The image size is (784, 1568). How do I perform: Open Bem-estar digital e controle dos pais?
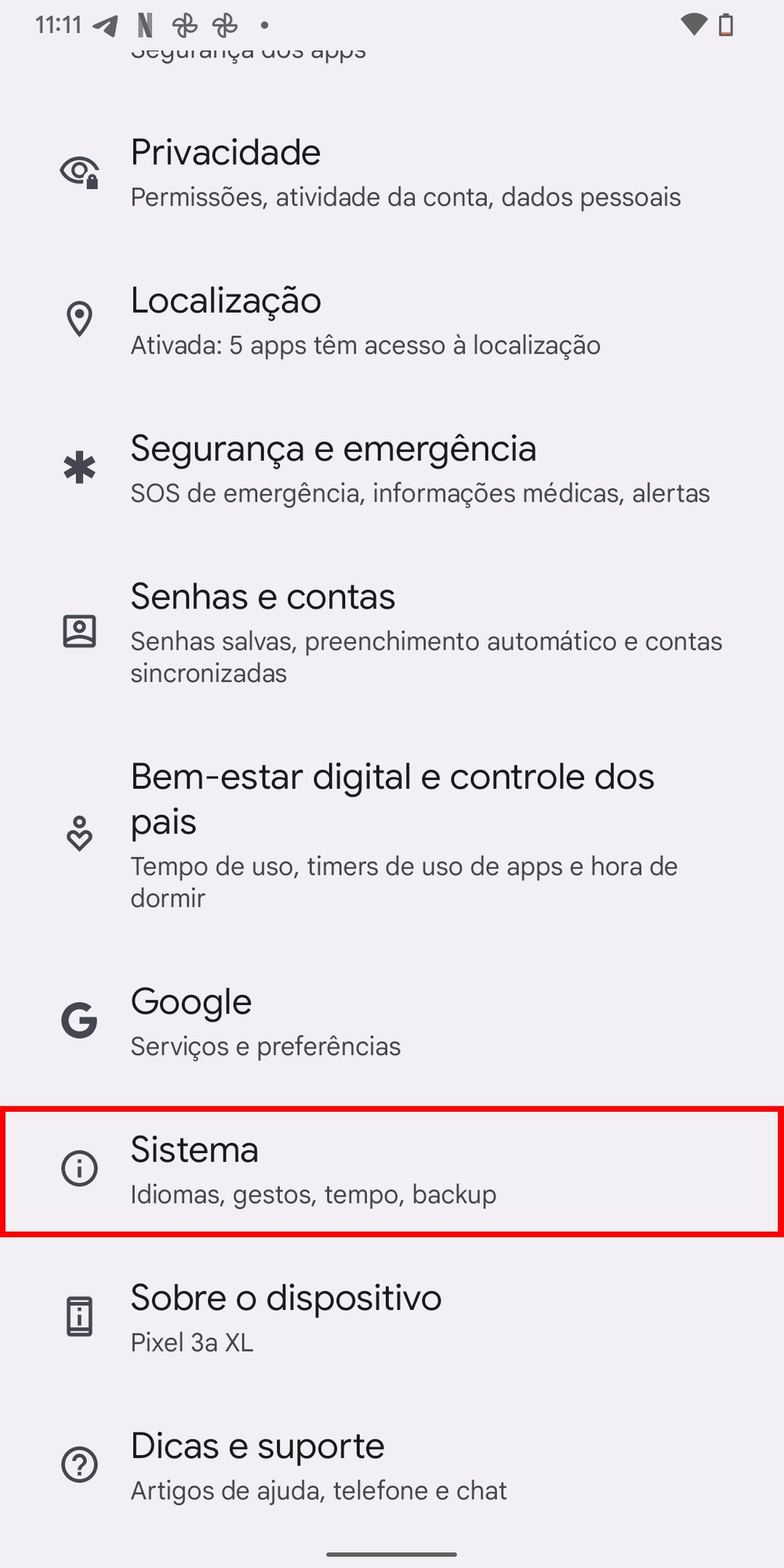pyautogui.click(x=392, y=834)
